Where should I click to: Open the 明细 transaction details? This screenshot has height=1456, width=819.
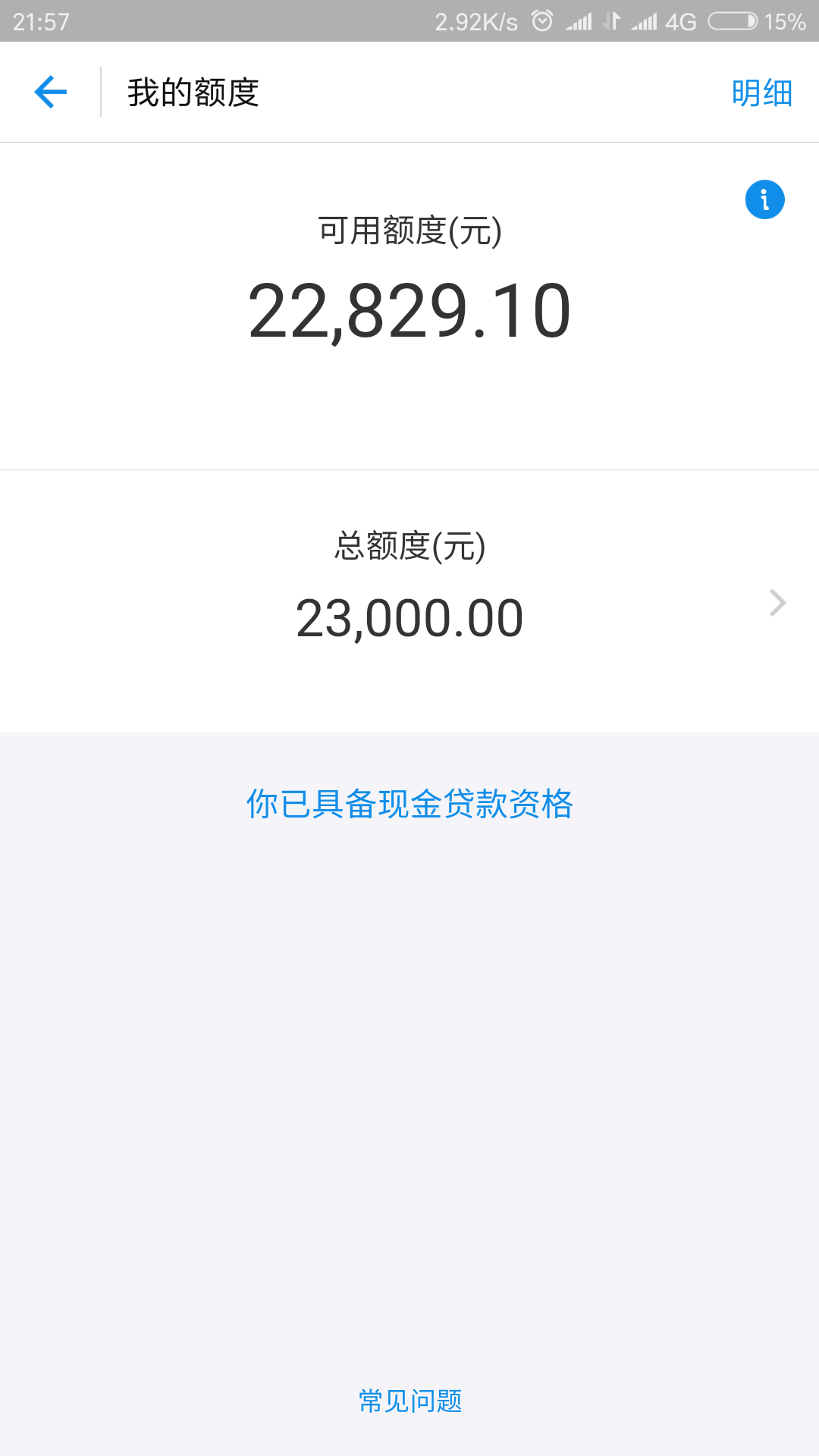761,92
